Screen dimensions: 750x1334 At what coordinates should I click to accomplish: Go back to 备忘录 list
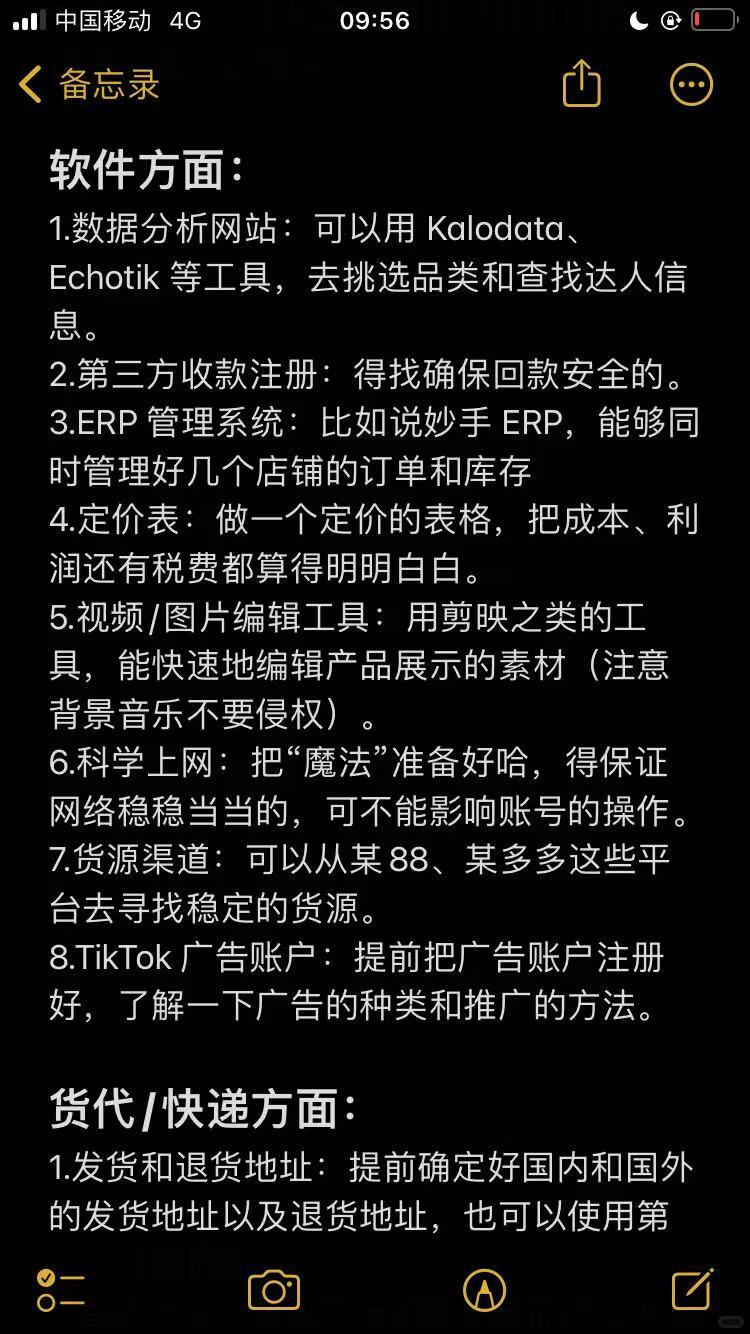[88, 85]
